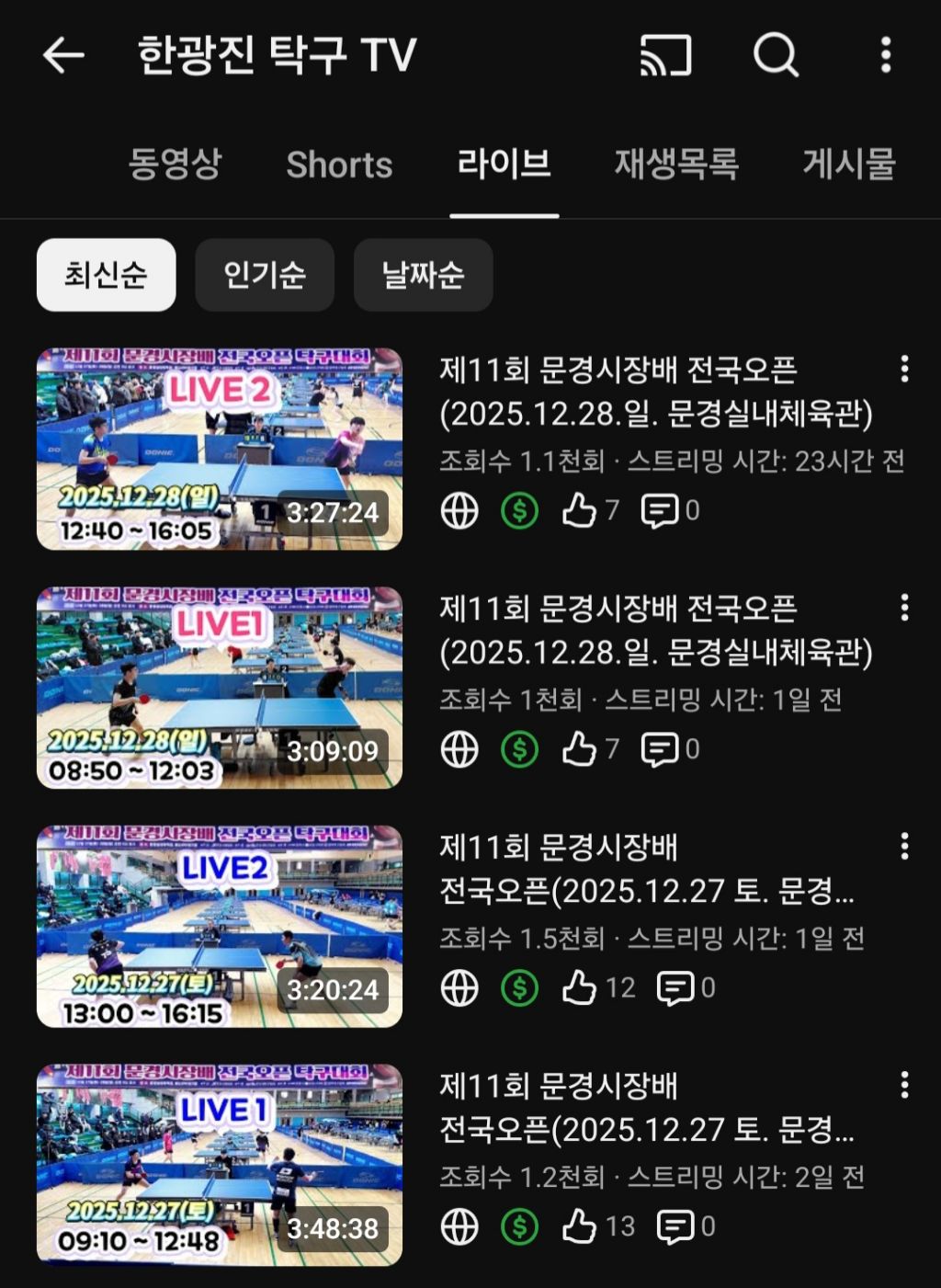This screenshot has height=1288, width=941.
Task: Open options for the 조회수 1천회 video
Action: [904, 607]
